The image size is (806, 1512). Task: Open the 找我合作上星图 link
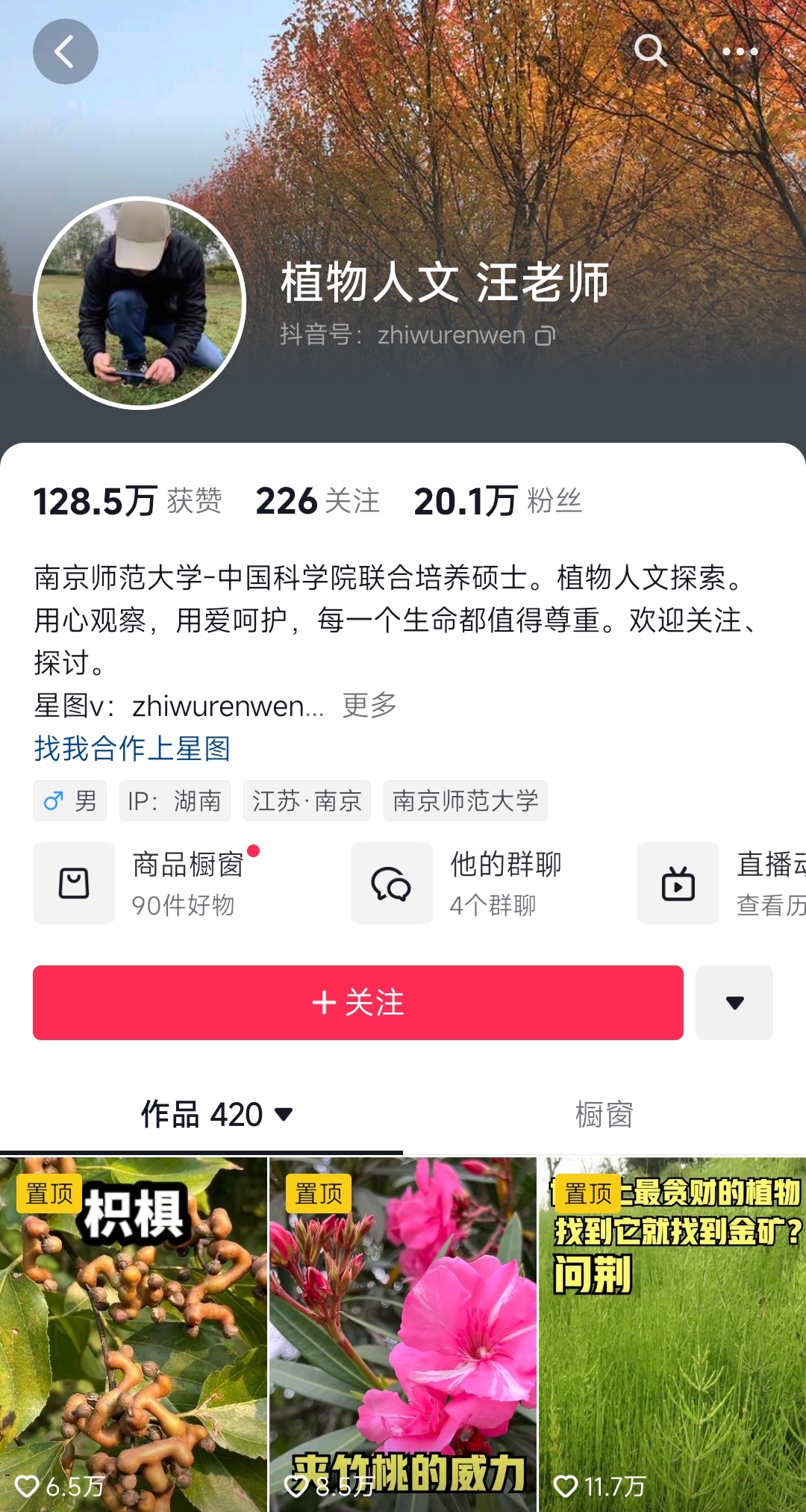tap(132, 748)
